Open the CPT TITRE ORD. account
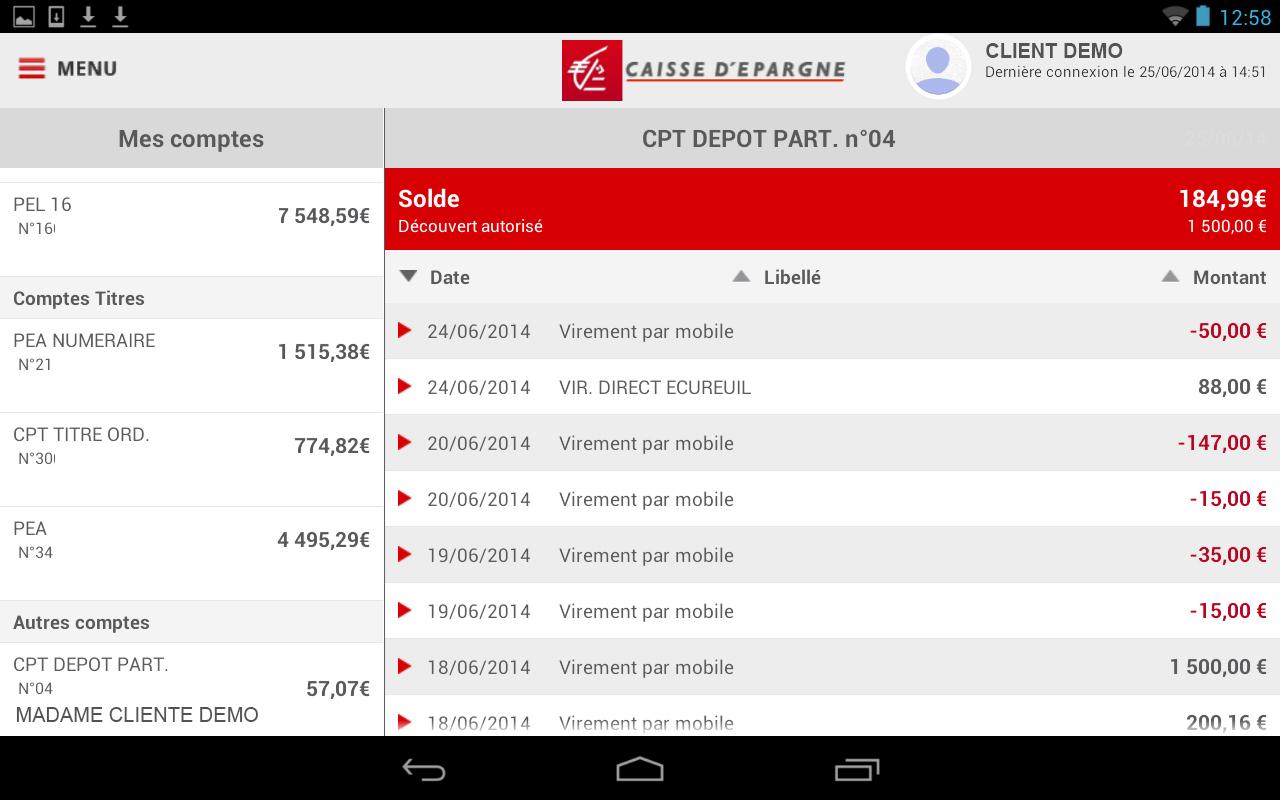Viewport: 1280px width, 800px height. pos(191,447)
